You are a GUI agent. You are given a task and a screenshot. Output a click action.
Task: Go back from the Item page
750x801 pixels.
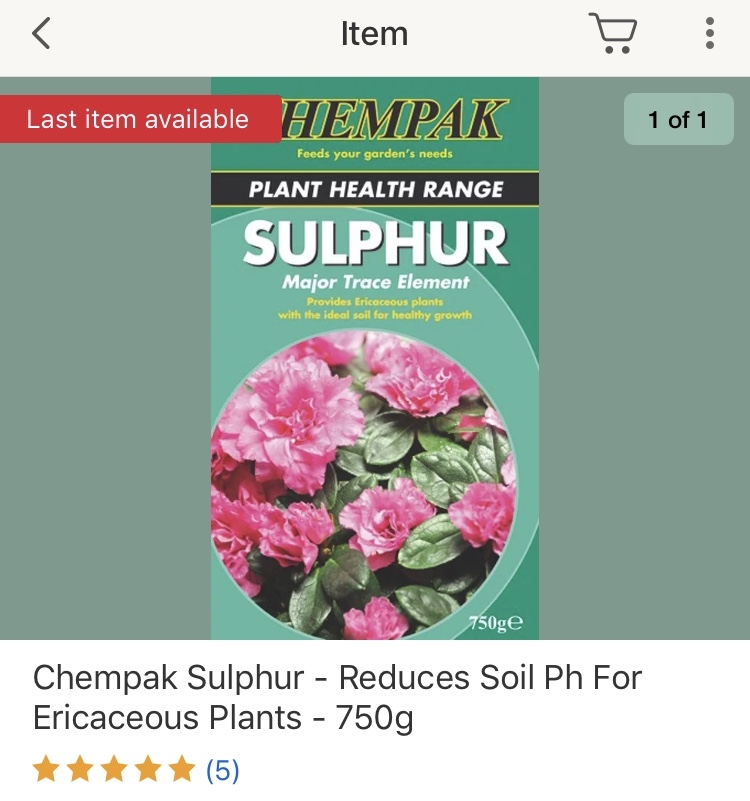click(x=40, y=34)
